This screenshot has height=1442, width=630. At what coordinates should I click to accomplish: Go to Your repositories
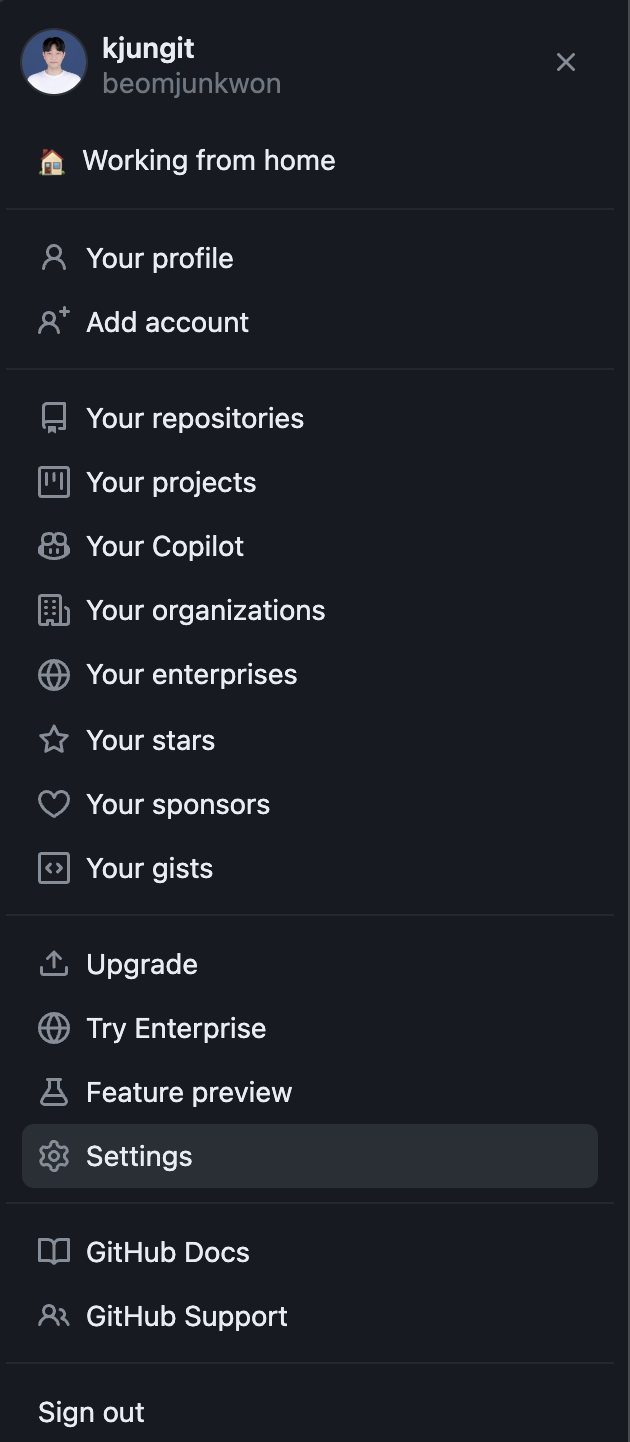(310, 418)
